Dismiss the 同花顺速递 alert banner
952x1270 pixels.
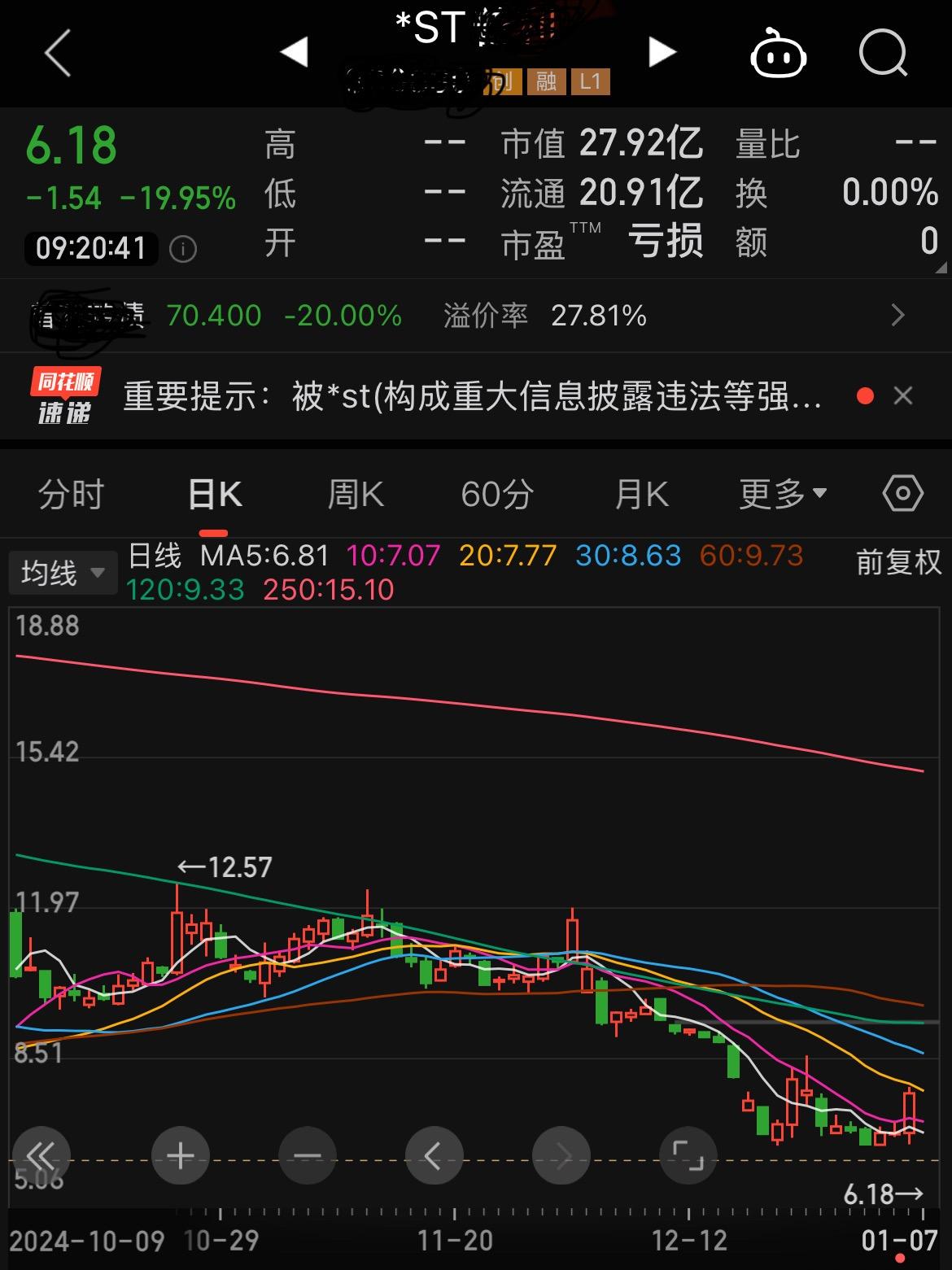tap(903, 395)
